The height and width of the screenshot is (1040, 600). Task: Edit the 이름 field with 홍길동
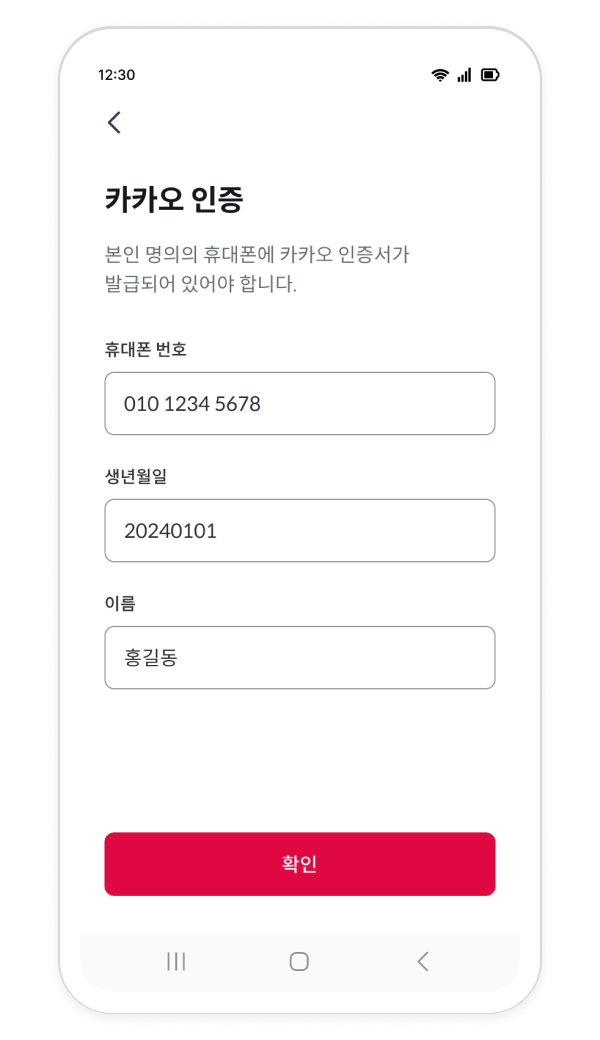point(300,657)
